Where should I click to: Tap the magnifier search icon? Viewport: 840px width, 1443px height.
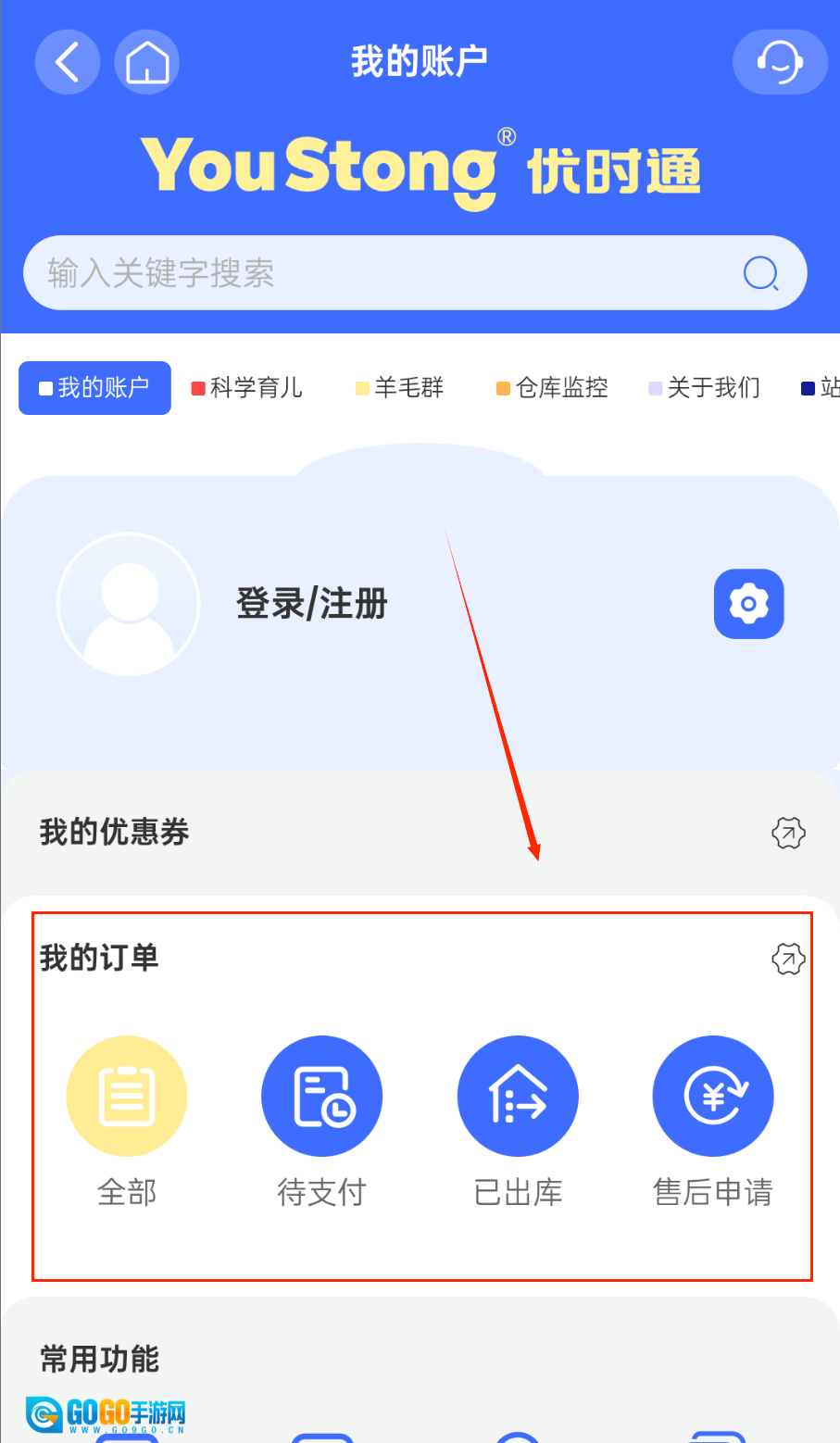[761, 273]
